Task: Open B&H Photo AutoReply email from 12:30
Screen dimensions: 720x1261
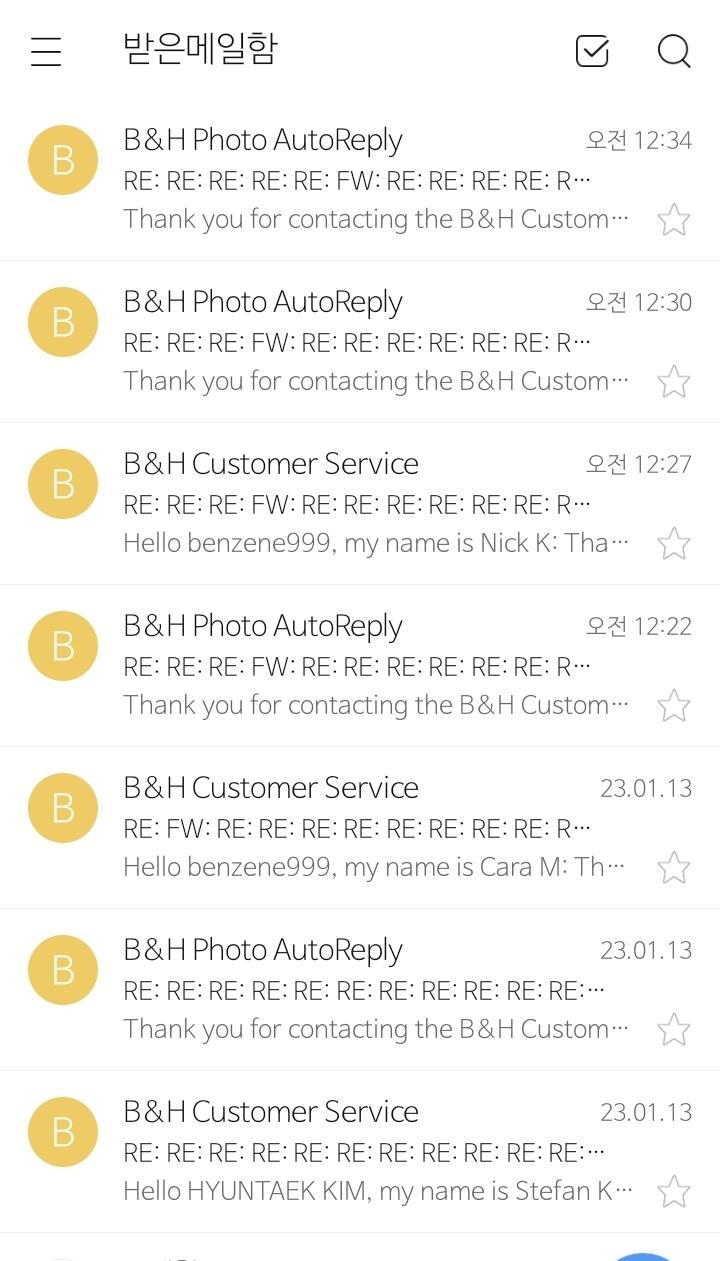Action: point(360,342)
